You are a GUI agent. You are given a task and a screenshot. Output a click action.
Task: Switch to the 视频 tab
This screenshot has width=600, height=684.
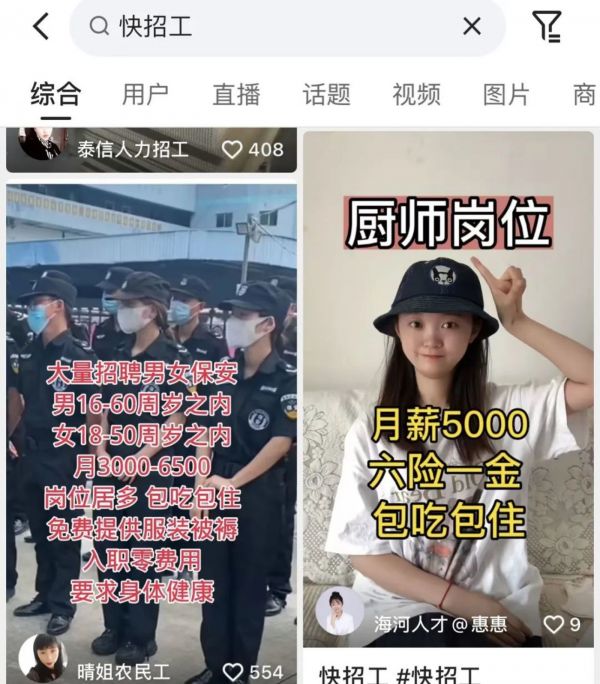point(416,95)
